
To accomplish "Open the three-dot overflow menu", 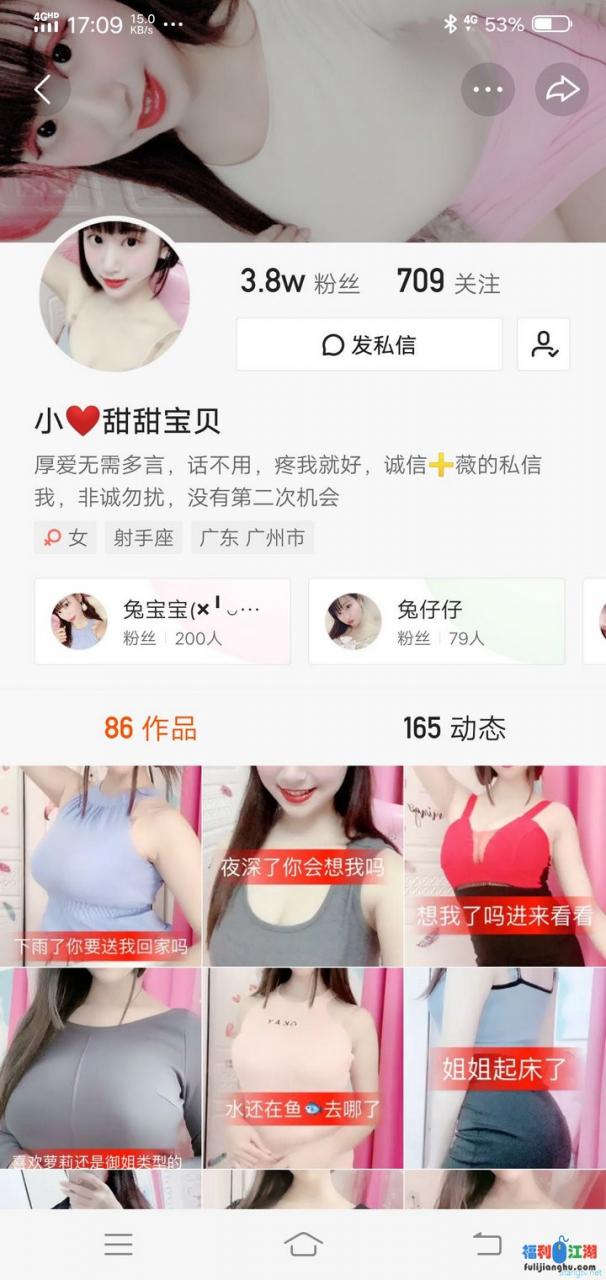I will click(x=488, y=90).
